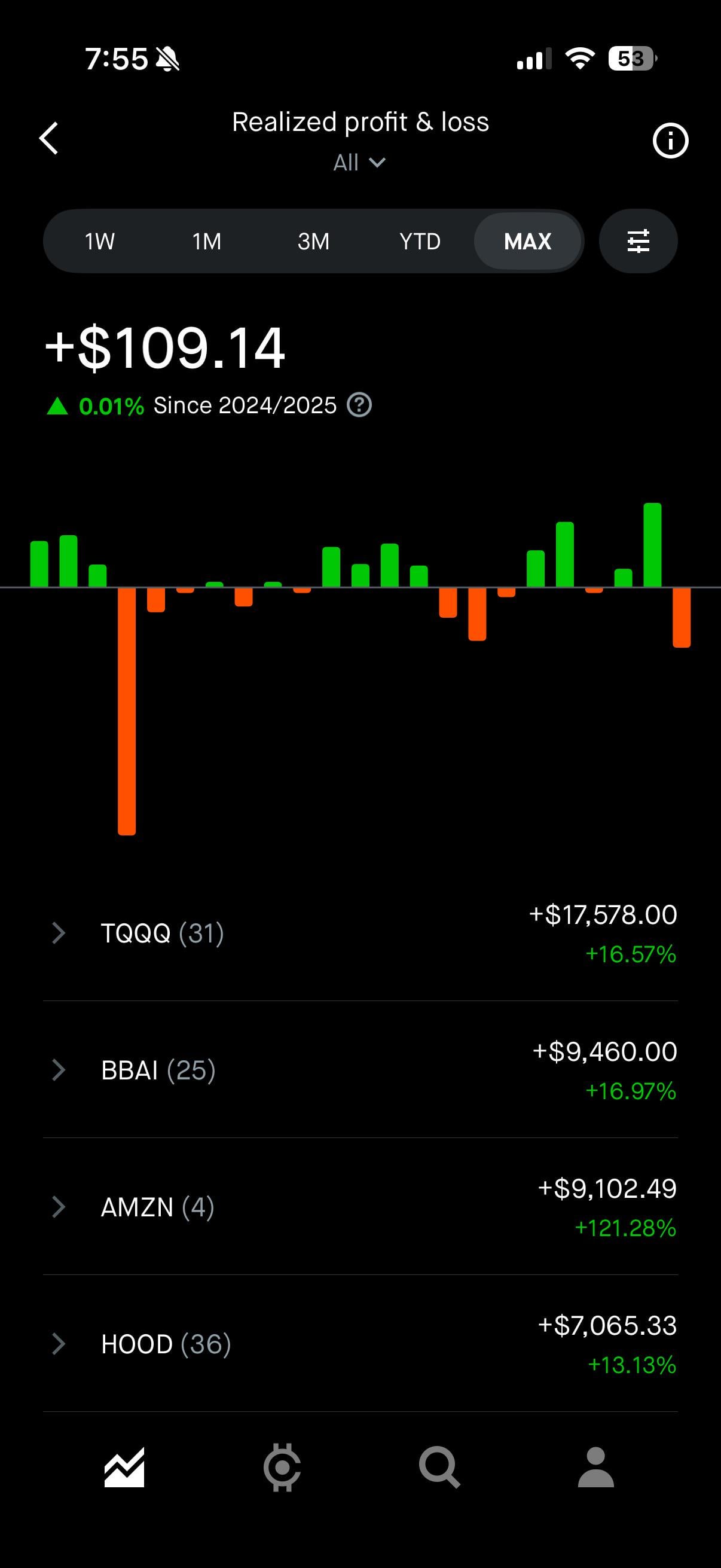Viewport: 721px width, 1568px height.
Task: Open the info icon in the header
Action: (x=670, y=141)
